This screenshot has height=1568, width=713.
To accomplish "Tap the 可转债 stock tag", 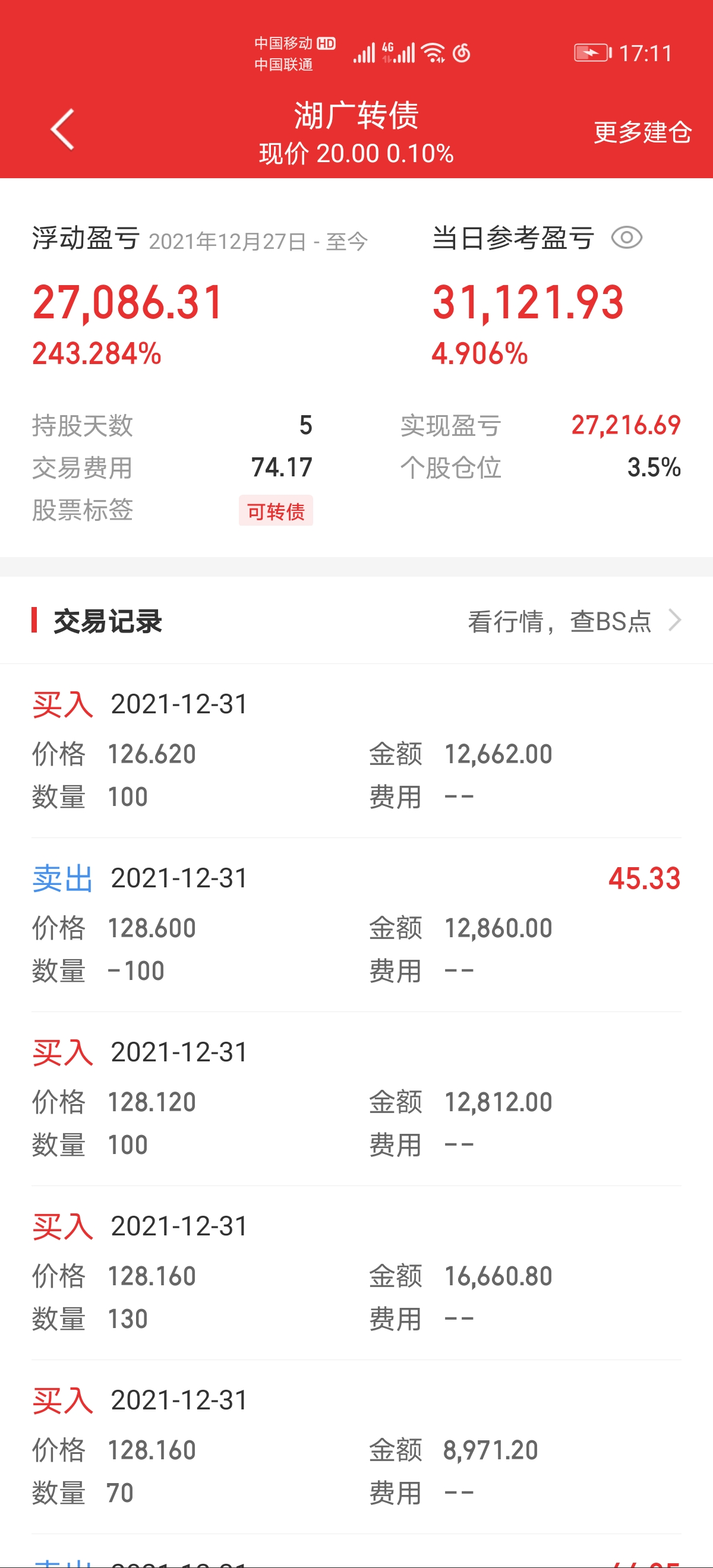I will point(276,511).
